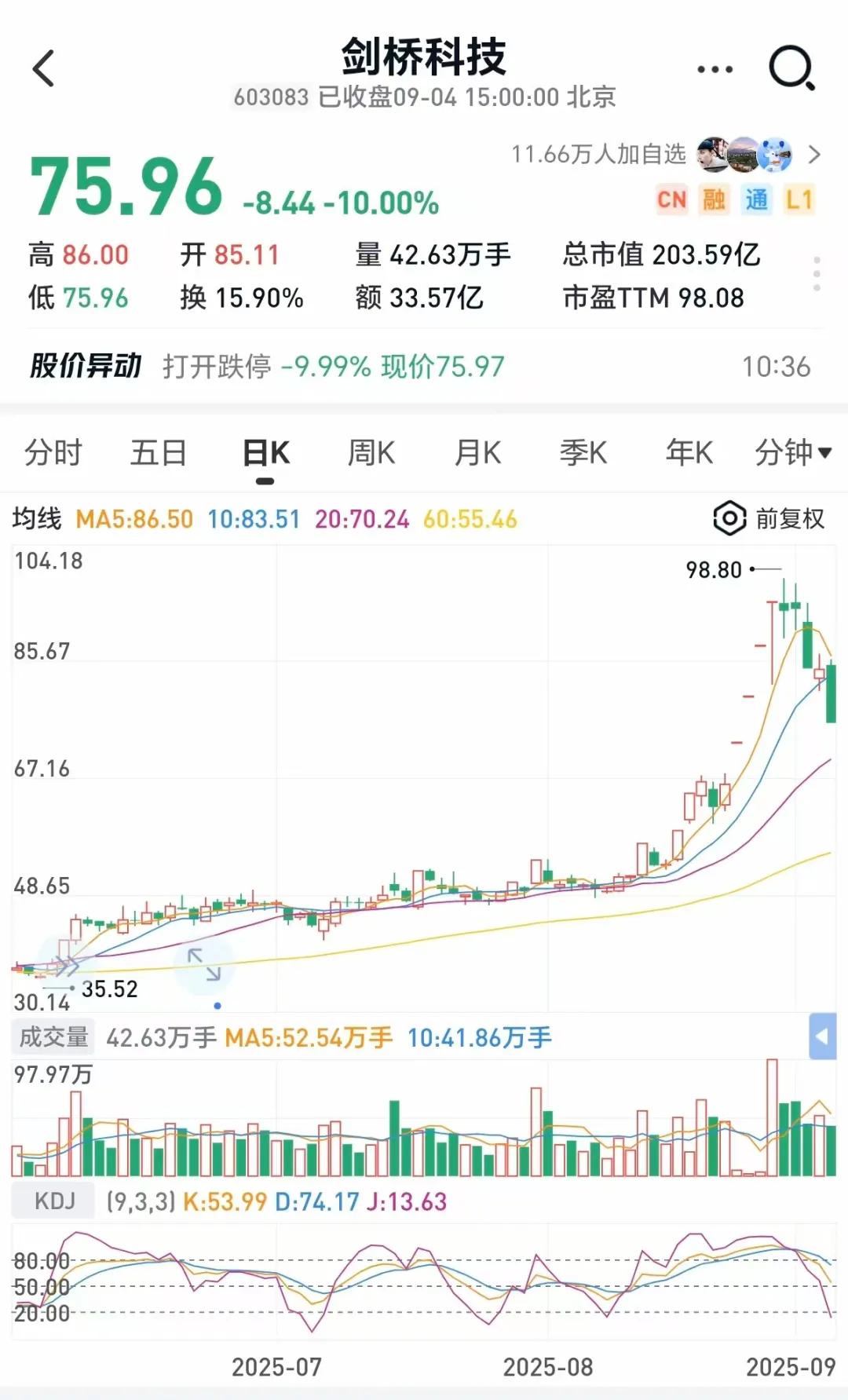848x1400 pixels.
Task: Open the 分钟 interval dropdown
Action: (x=793, y=453)
